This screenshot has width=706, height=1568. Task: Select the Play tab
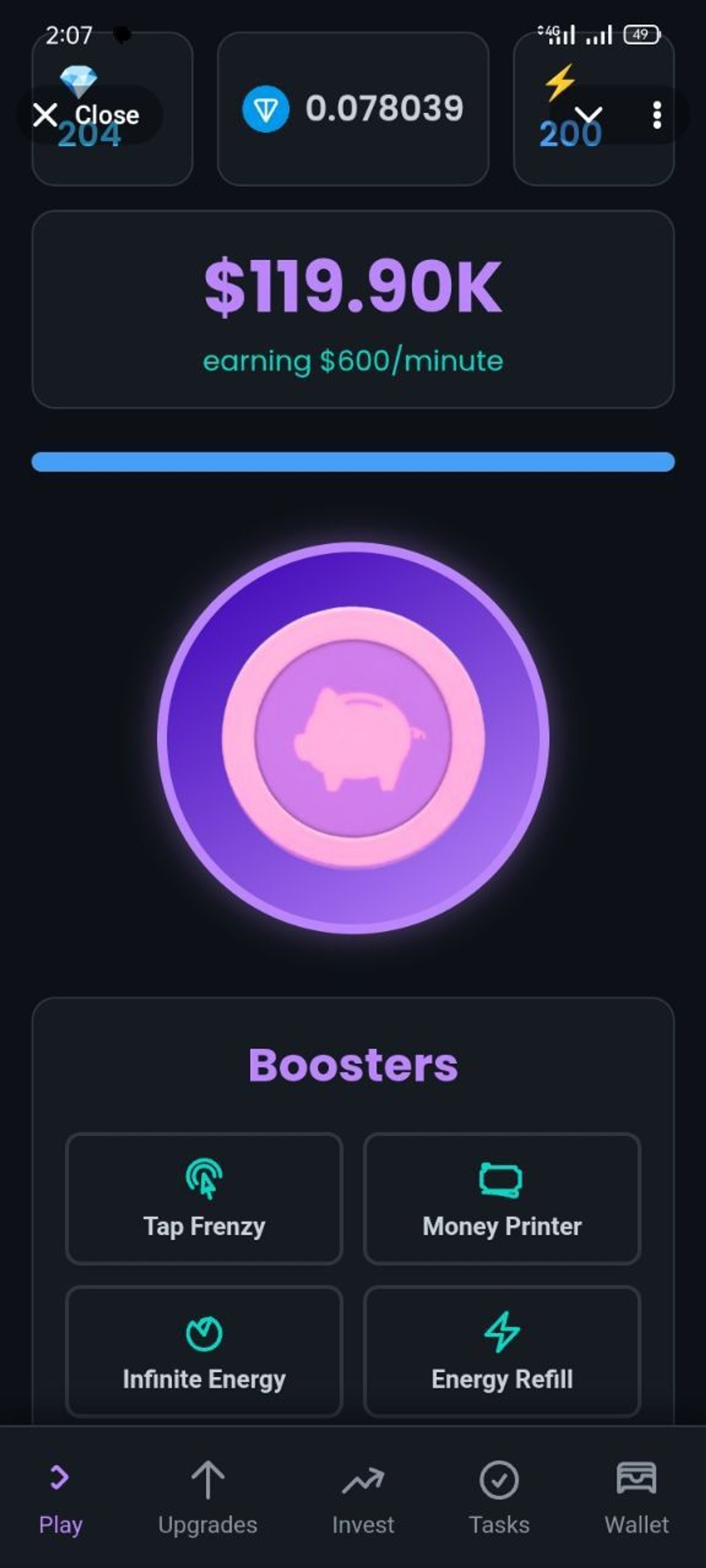tap(60, 1497)
